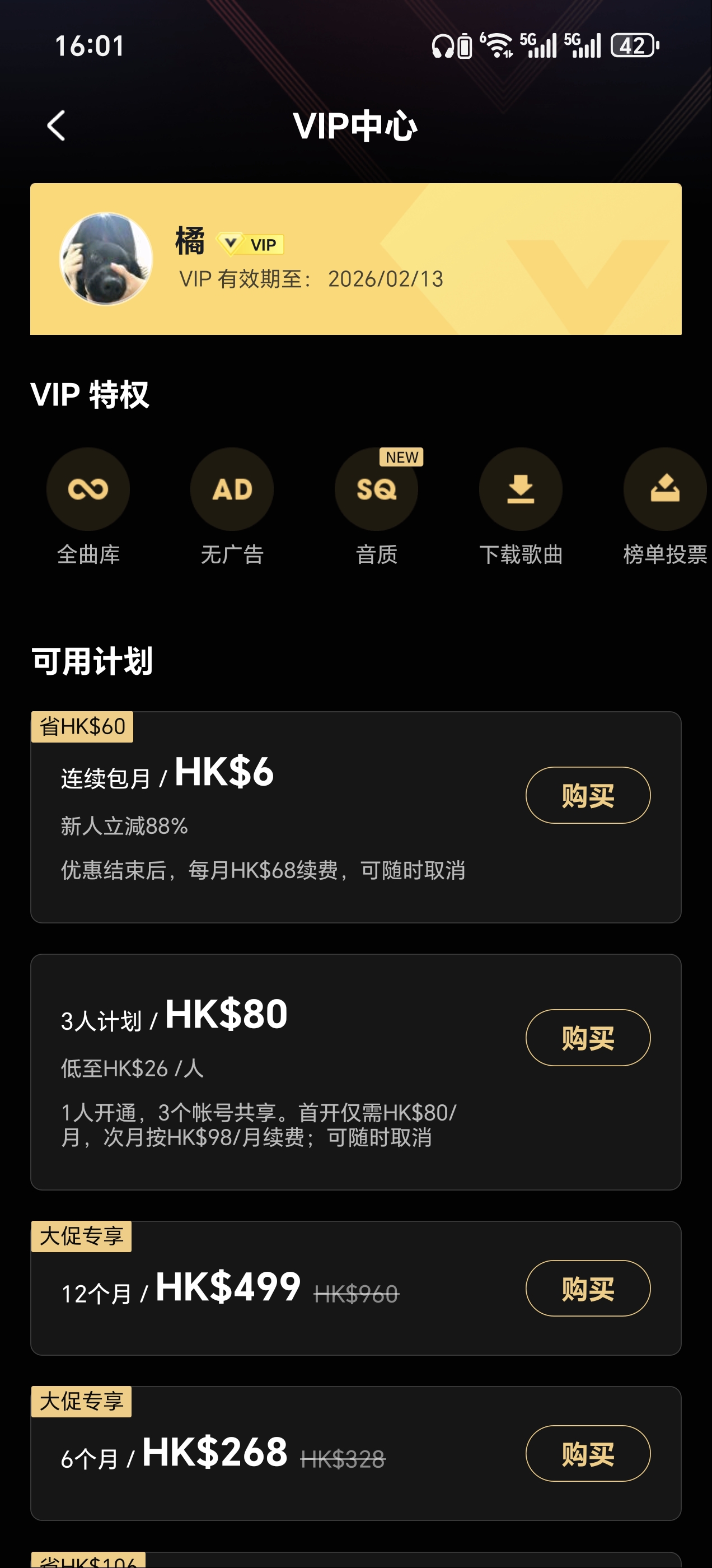
Task: Buy the 连续包月 HK$6 plan
Action: point(588,795)
